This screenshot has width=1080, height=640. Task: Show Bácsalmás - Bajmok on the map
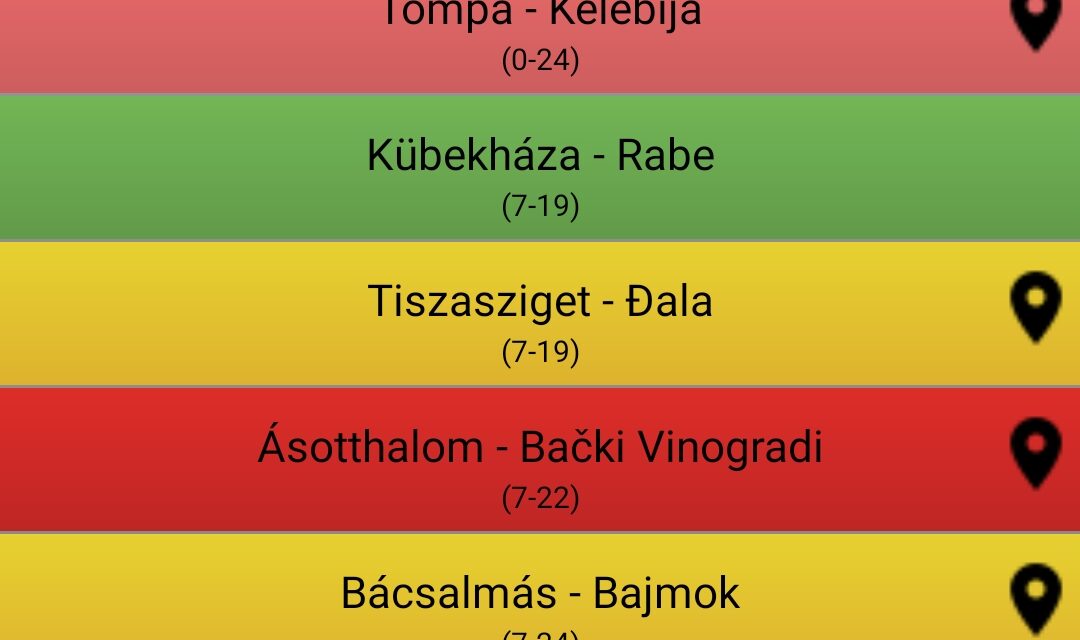[x=1035, y=598]
